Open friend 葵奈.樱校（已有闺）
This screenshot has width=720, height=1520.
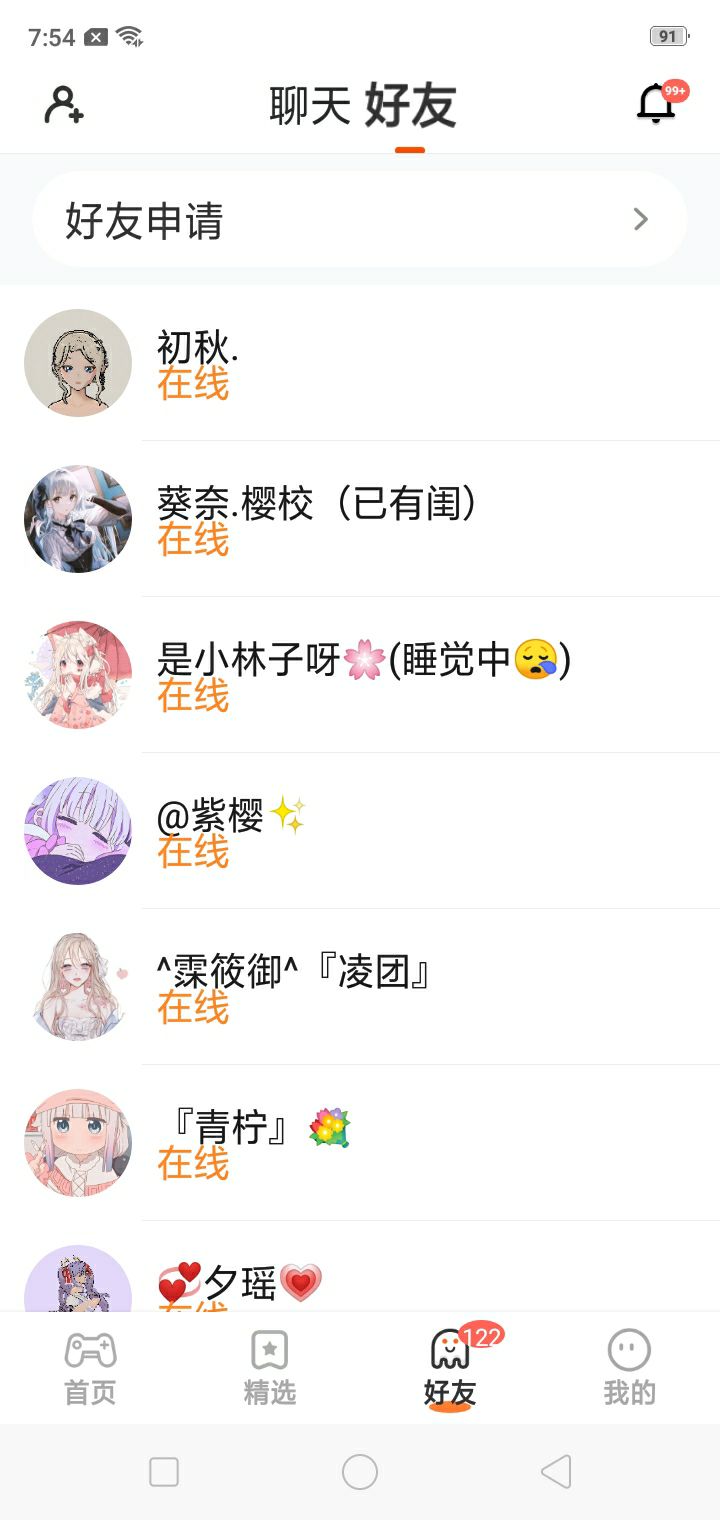[x=360, y=519]
